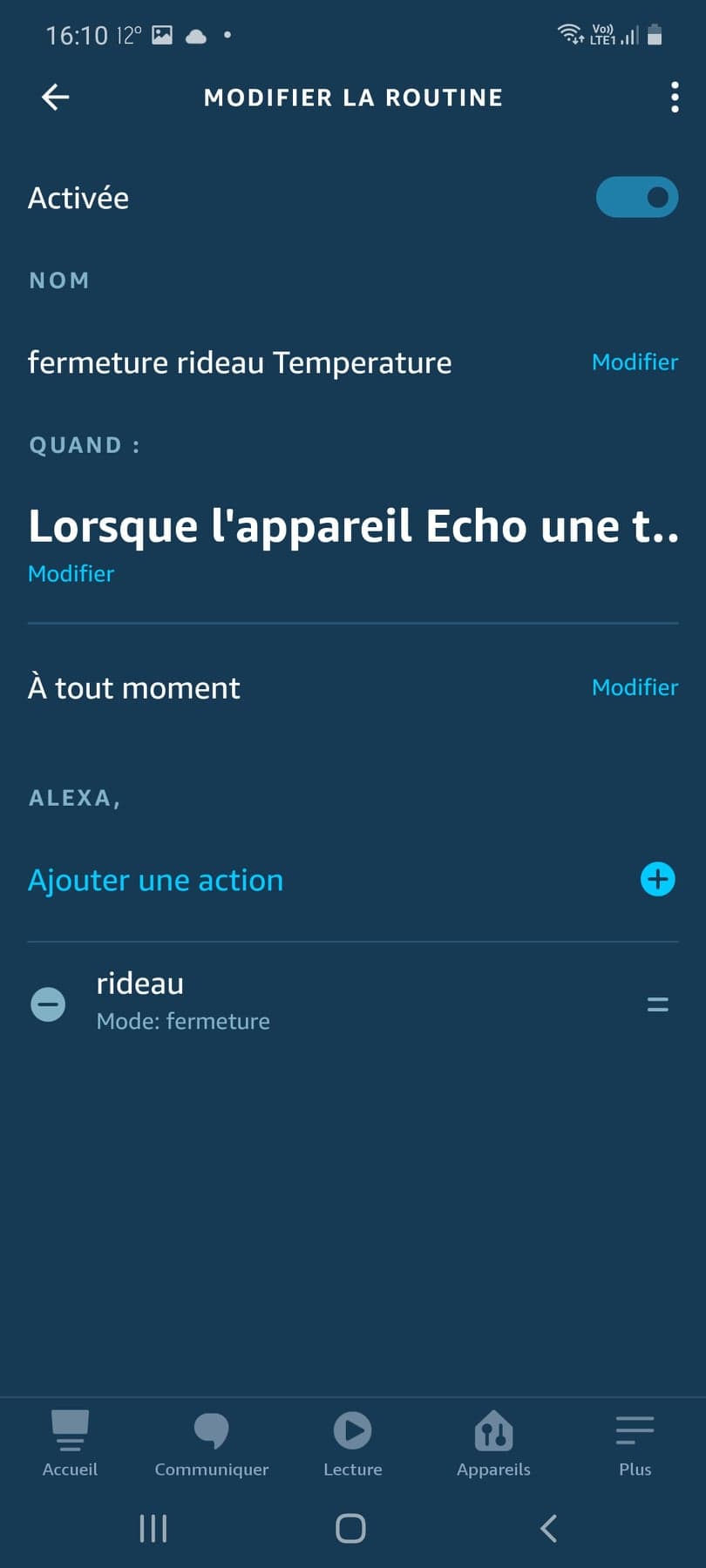The height and width of the screenshot is (1568, 706).
Task: Open the three-dot overflow menu
Action: pos(675,98)
